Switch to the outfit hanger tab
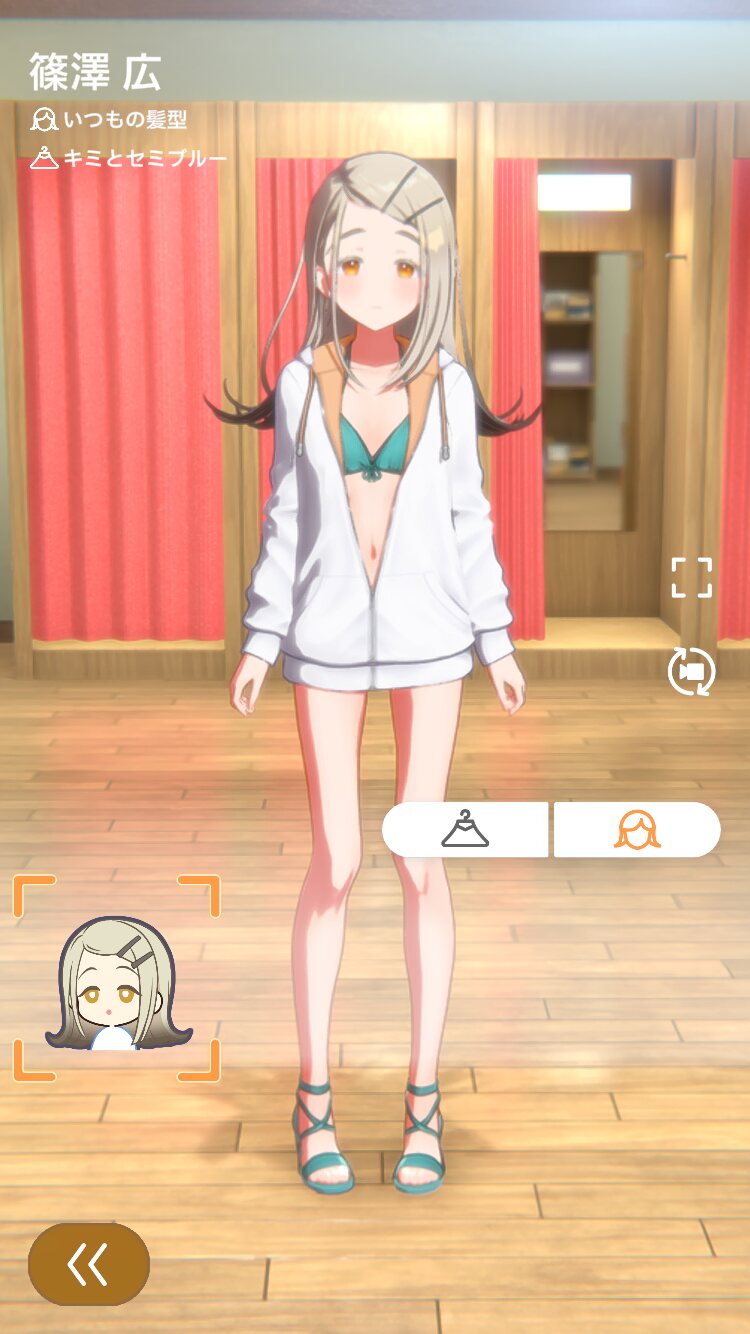750x1334 pixels. point(465,830)
